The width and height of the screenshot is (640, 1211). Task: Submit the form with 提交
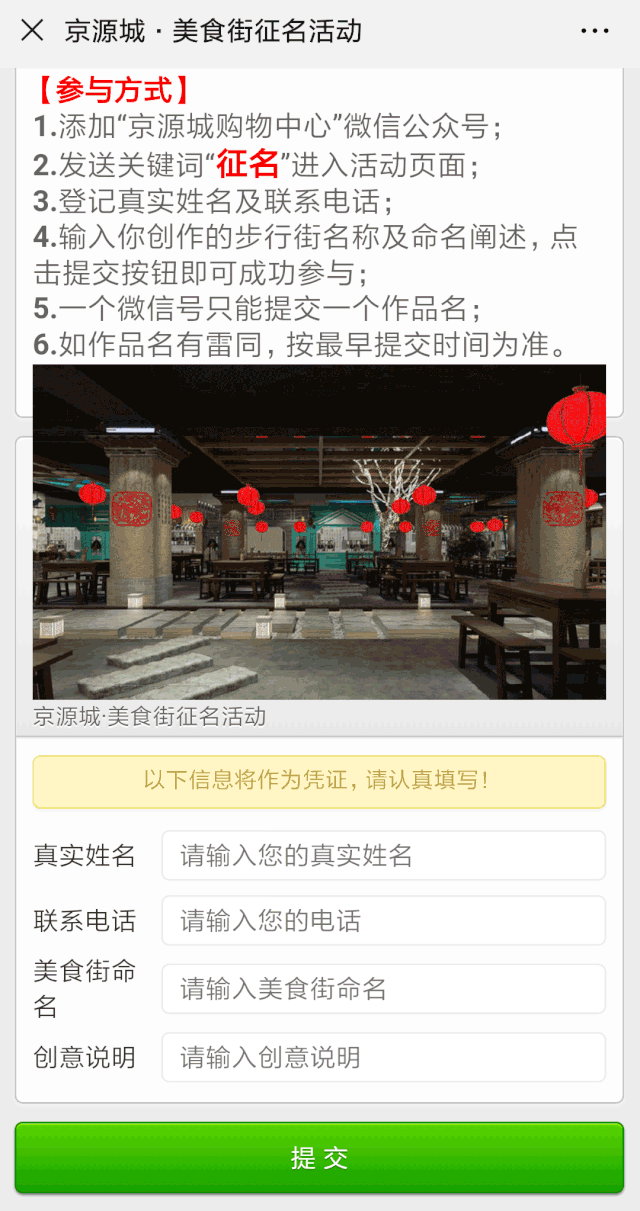319,1157
